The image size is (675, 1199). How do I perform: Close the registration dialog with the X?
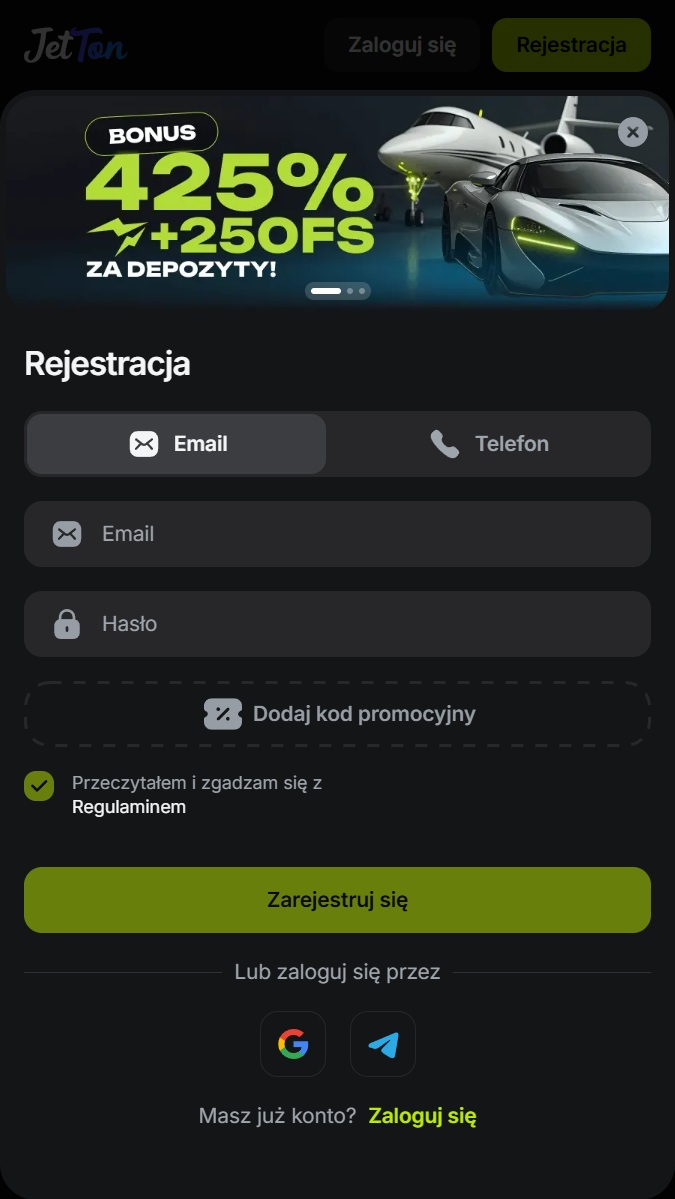632,132
